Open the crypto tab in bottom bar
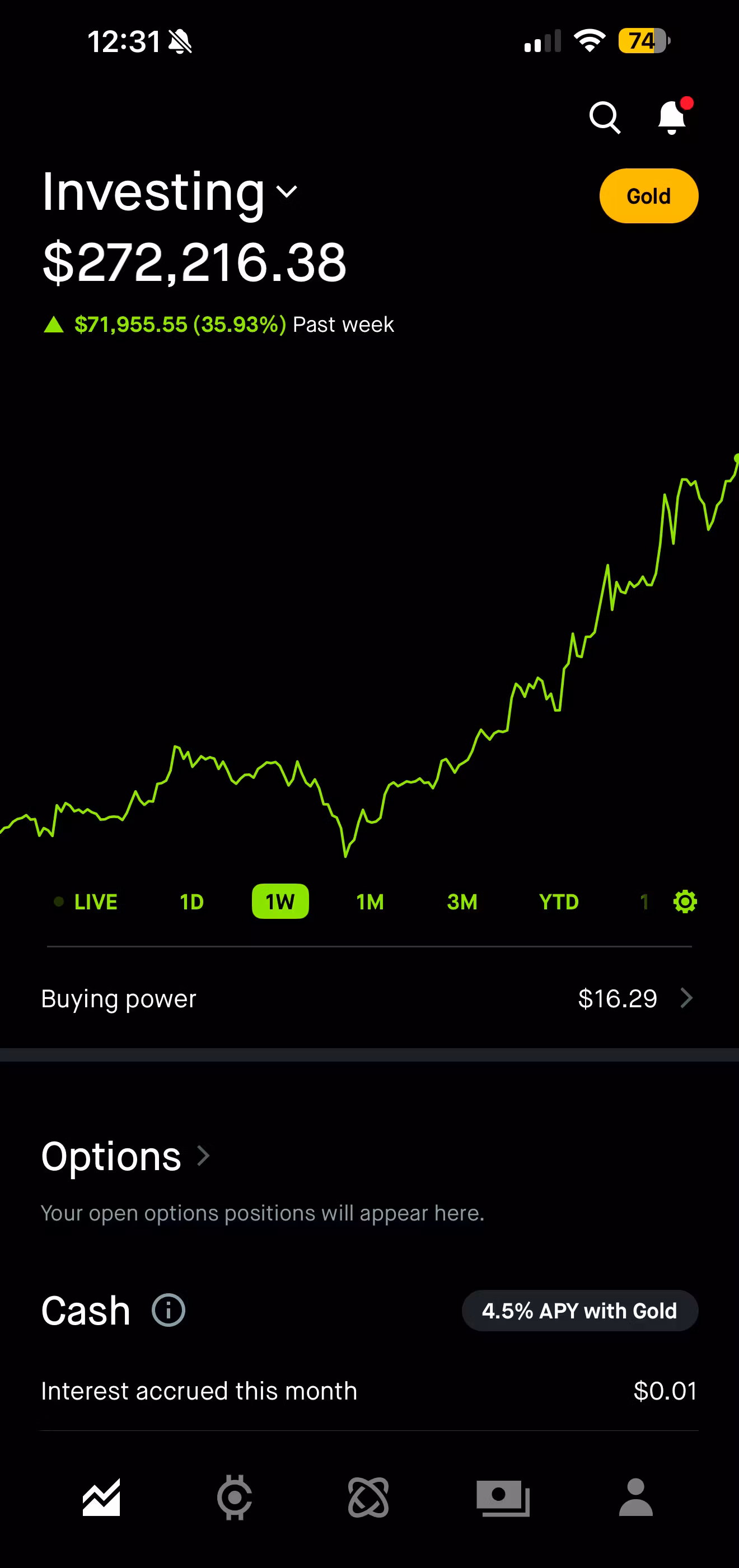The image size is (739, 1568). 235,1497
